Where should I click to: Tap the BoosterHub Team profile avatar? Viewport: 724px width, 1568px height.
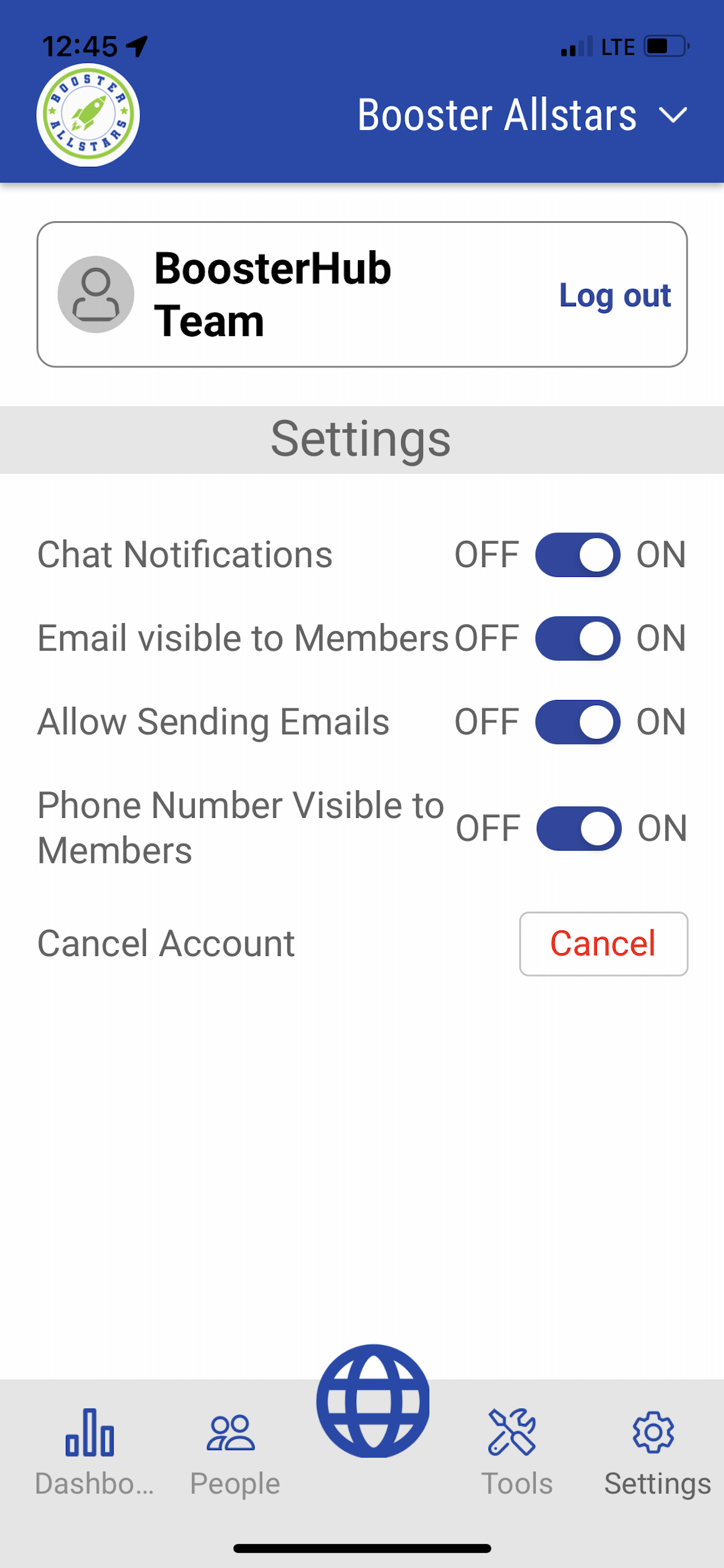click(96, 294)
